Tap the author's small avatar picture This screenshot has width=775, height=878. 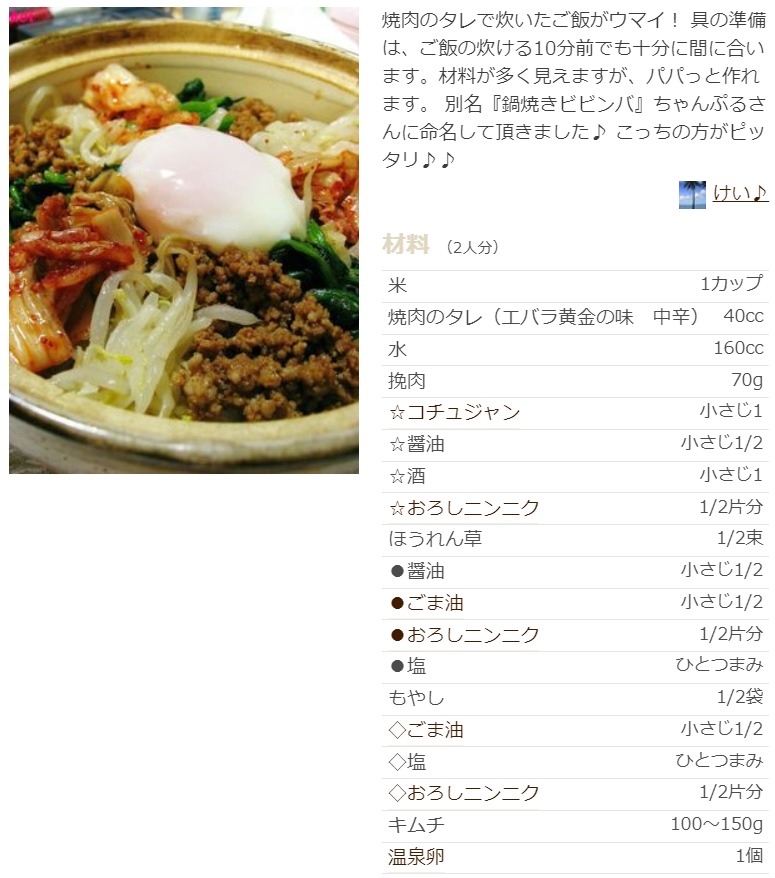(x=692, y=195)
